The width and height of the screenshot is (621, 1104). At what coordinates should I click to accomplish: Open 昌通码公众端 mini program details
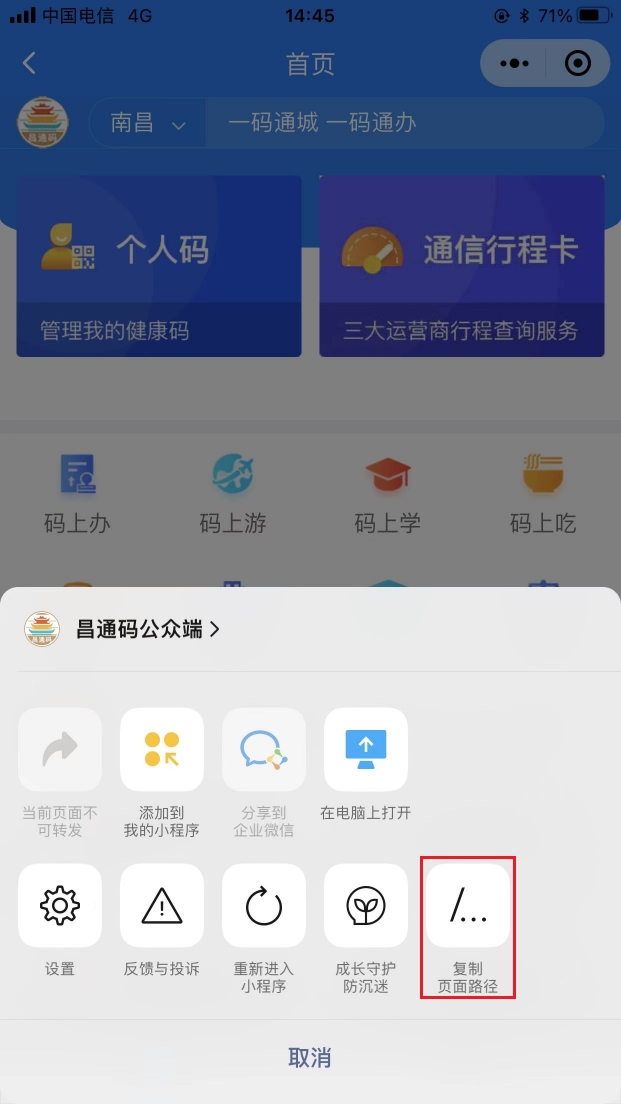pyautogui.click(x=147, y=629)
